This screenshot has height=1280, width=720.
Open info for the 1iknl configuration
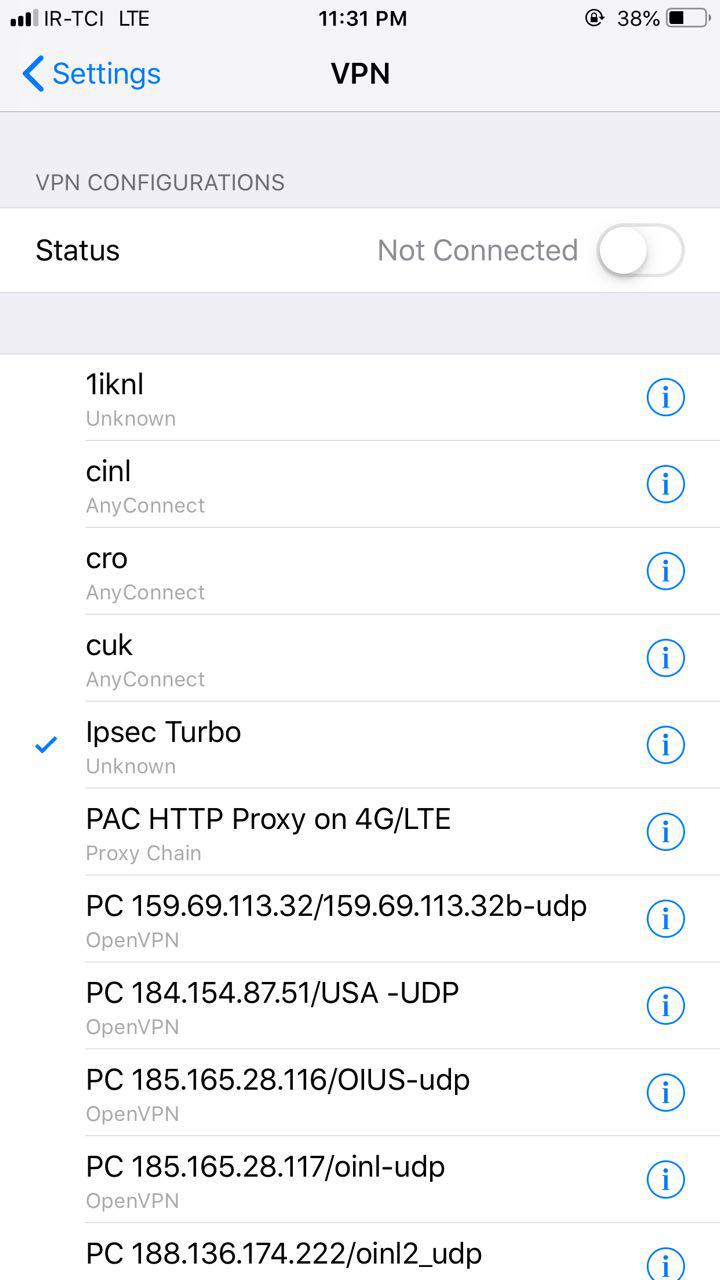pyautogui.click(x=665, y=398)
